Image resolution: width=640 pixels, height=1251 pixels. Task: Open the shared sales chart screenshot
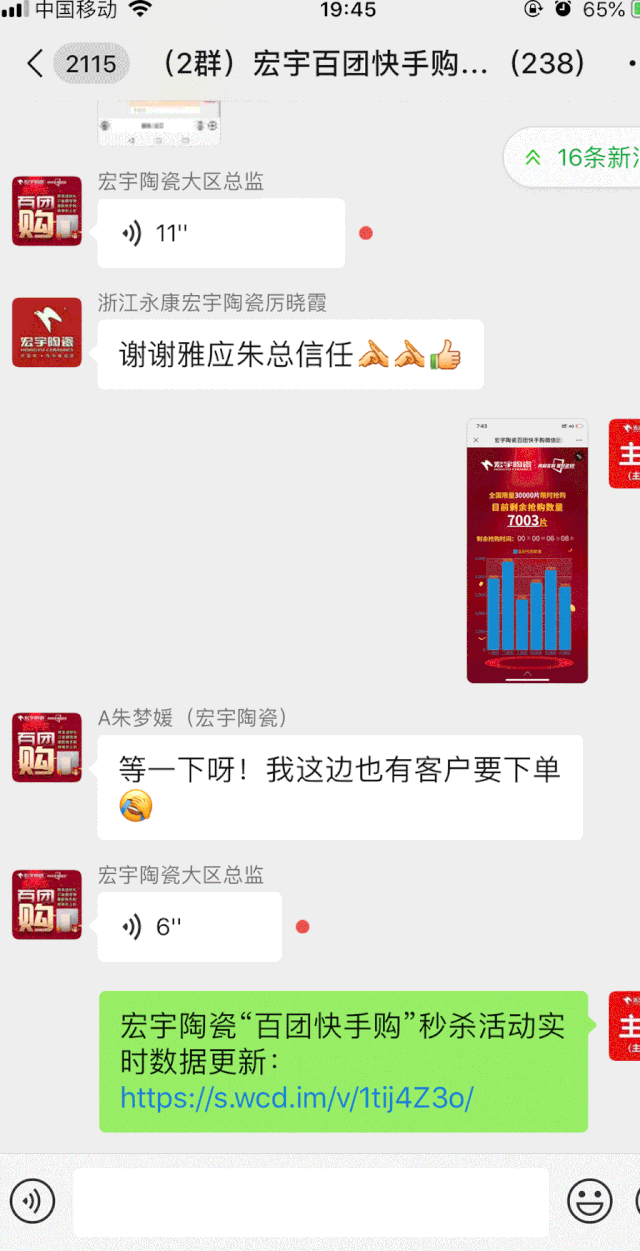(x=527, y=551)
